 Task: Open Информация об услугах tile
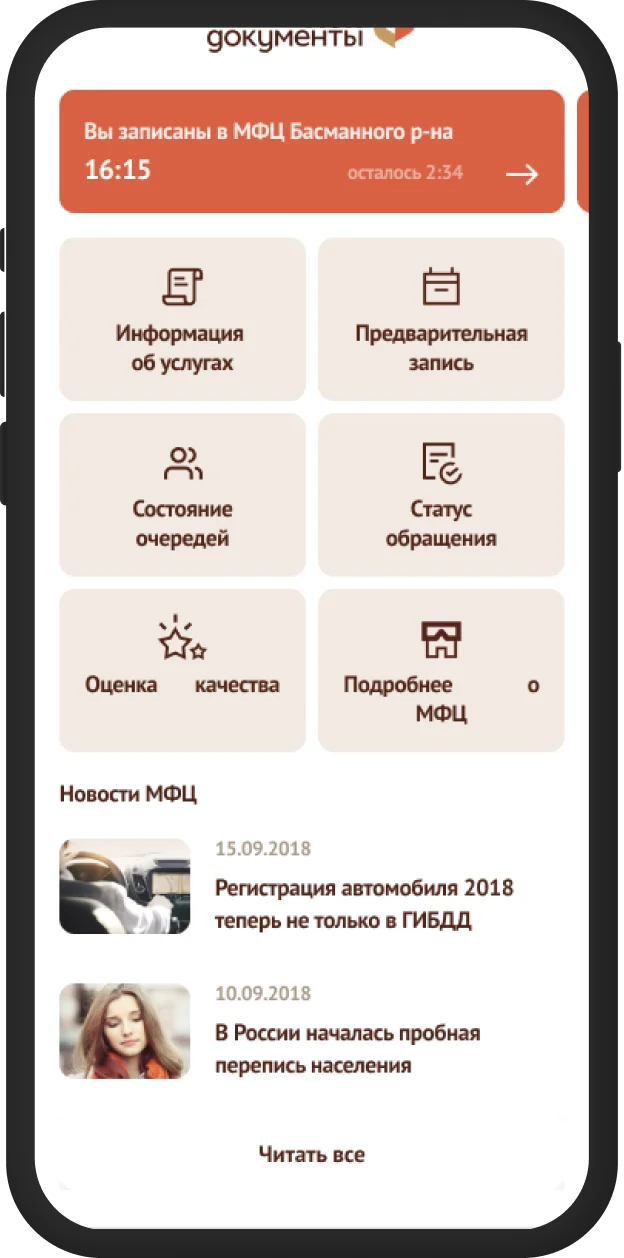click(182, 319)
